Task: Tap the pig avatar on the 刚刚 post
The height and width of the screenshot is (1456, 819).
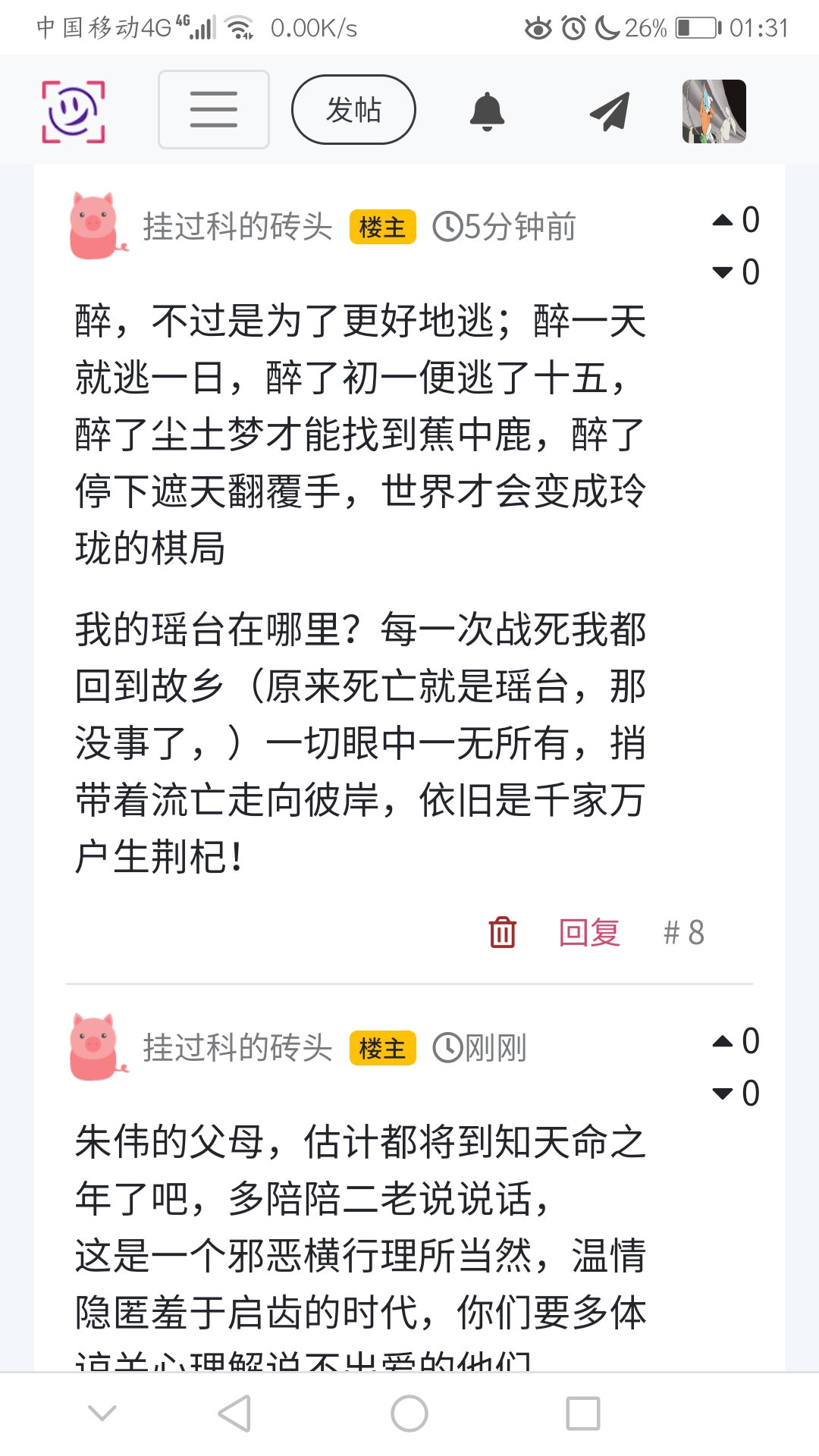Action: pyautogui.click(x=96, y=1047)
